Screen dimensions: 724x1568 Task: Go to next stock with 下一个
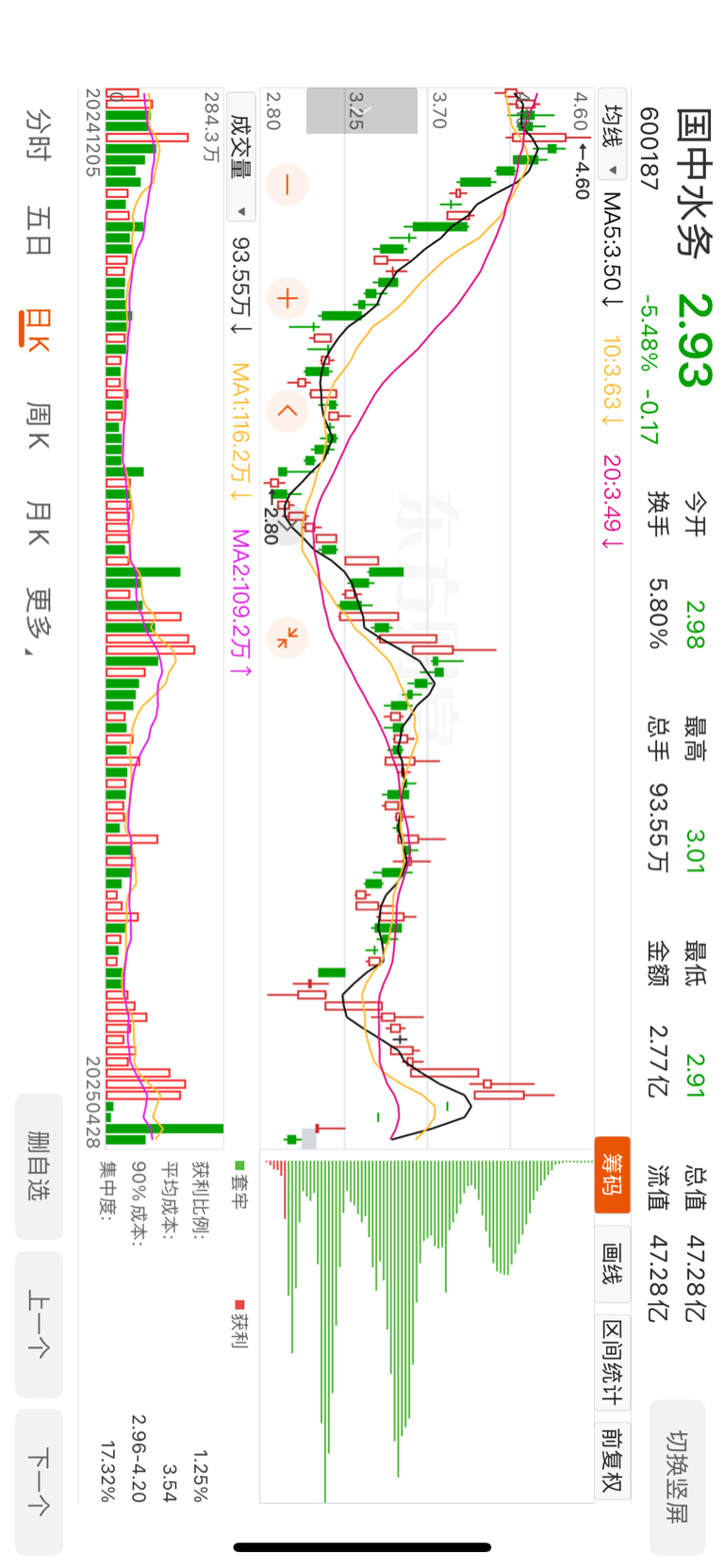(x=39, y=1481)
